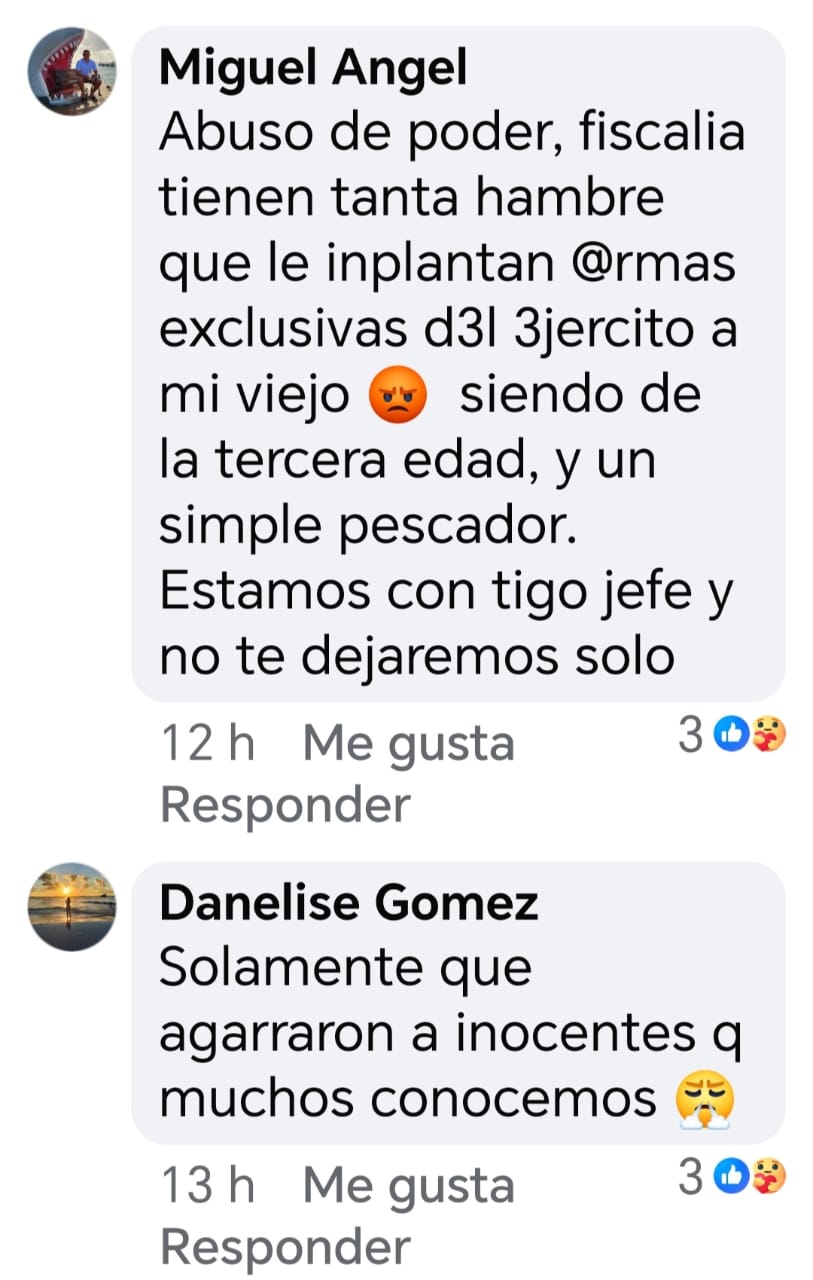The height and width of the screenshot is (1280, 813).
Task: Reply to Danelise Gomez's comment
Action: coord(286,1247)
